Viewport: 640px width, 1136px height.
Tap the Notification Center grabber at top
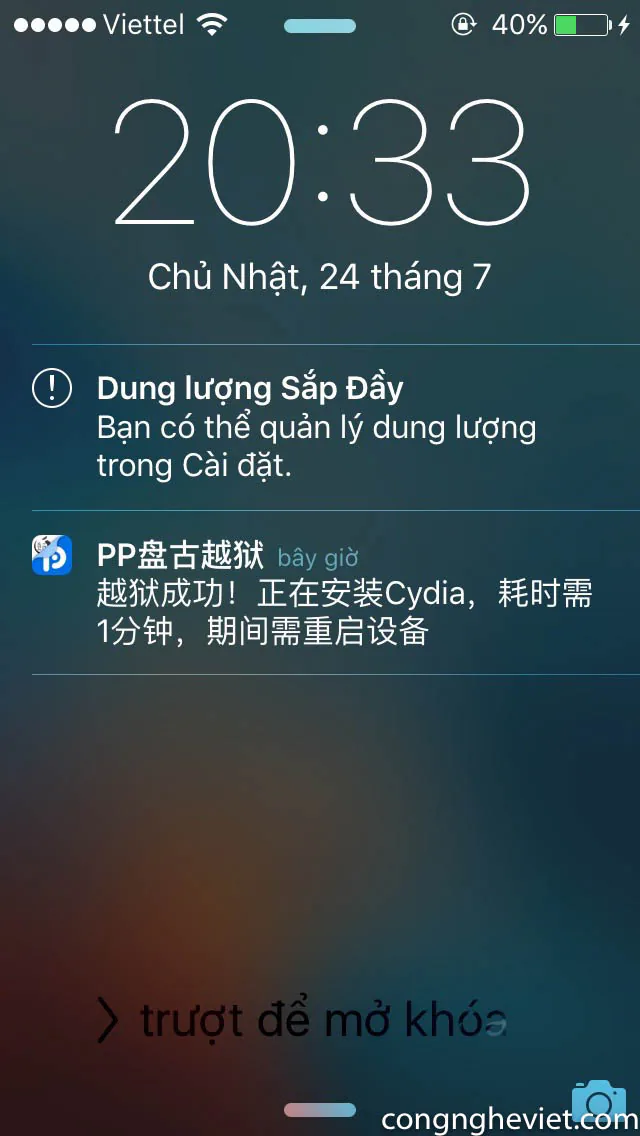coord(320,26)
